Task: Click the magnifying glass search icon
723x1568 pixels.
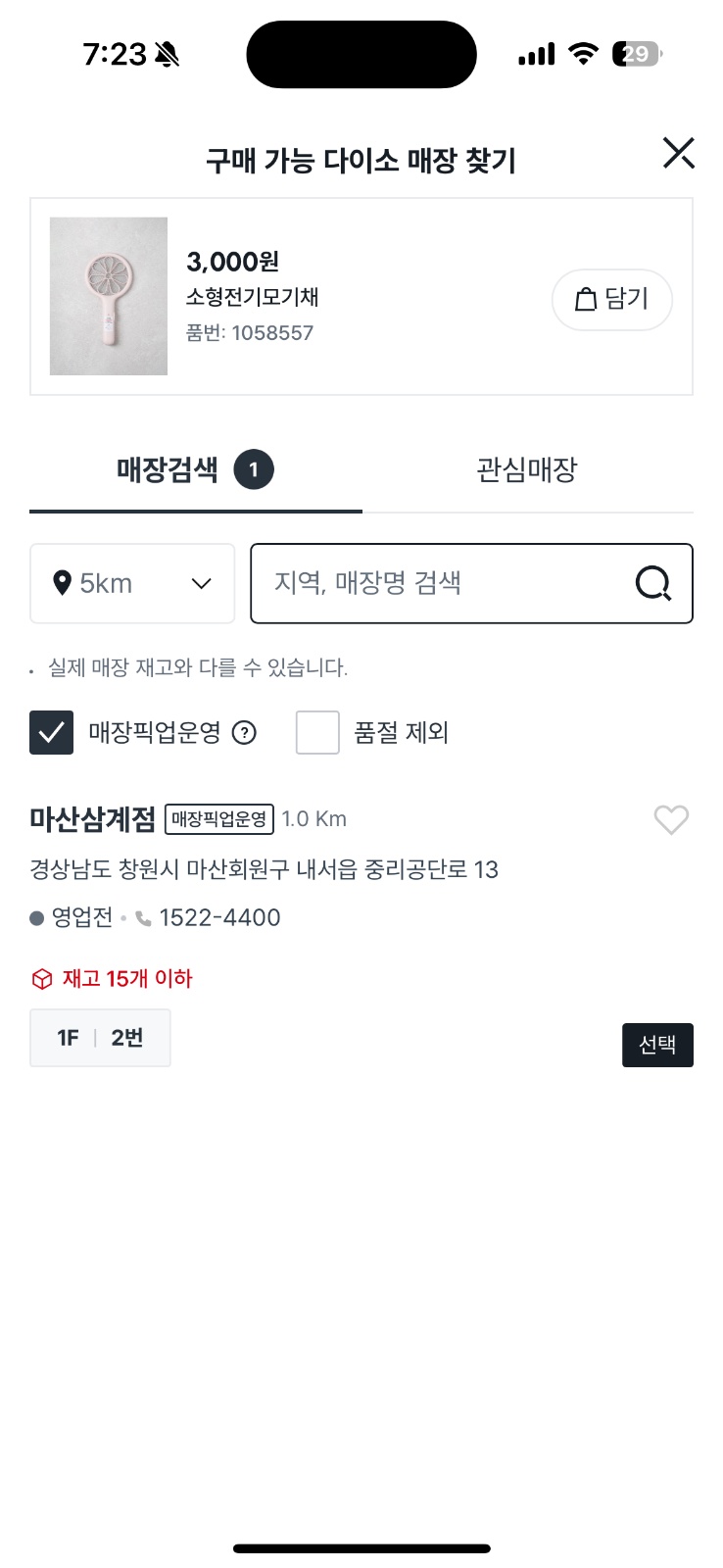Action: tap(652, 583)
